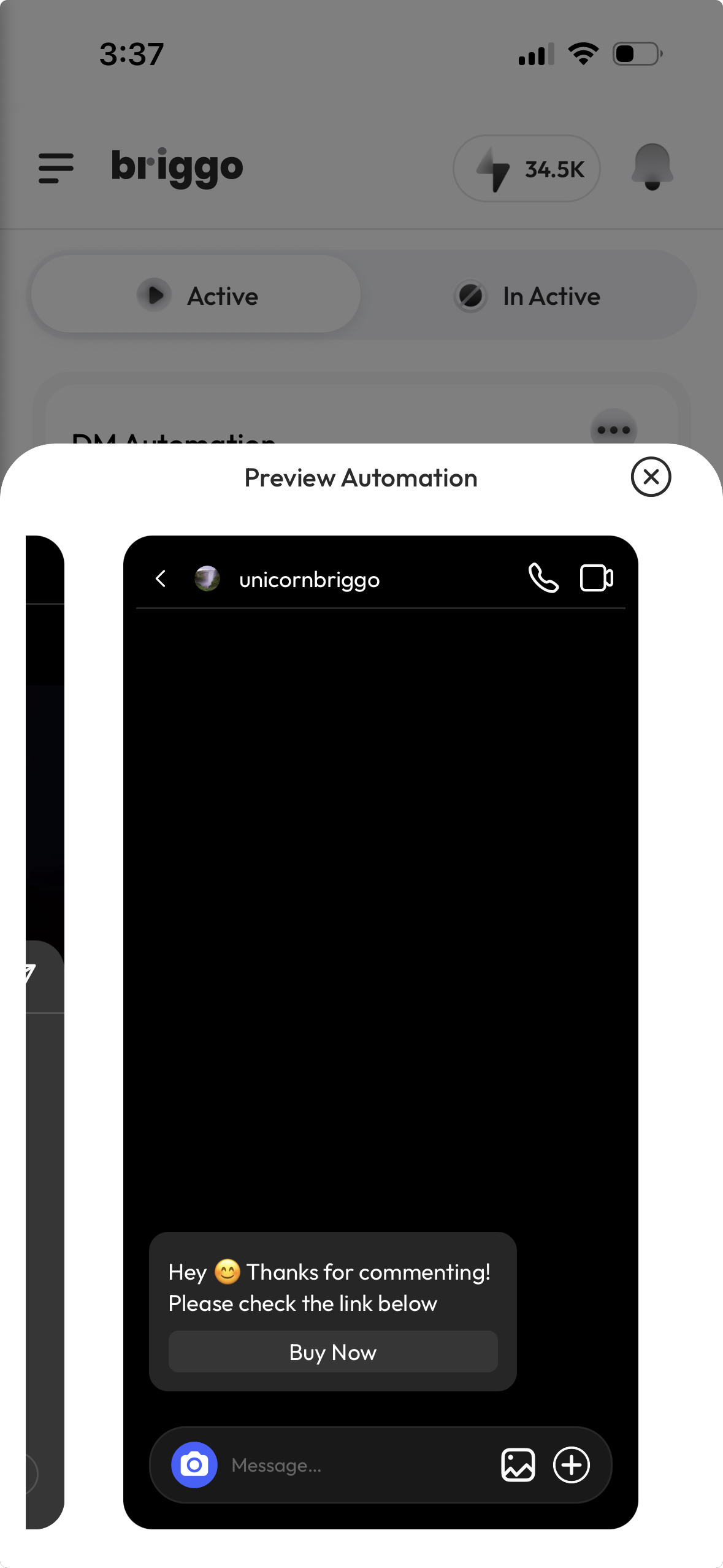Tap the back arrow beside unicornbriggo
723x1568 pixels.
161,578
